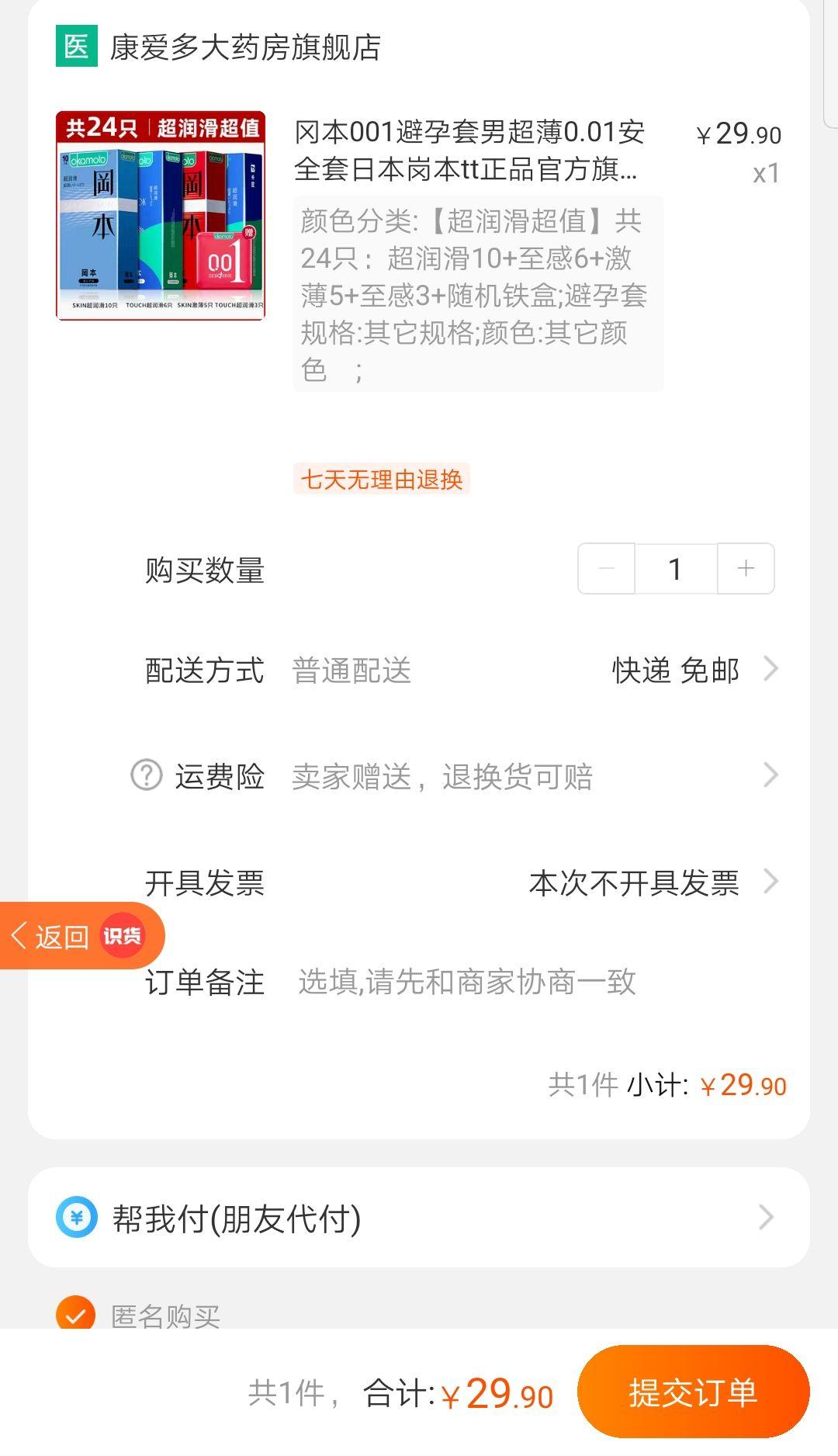Submit the order with 提交订单
838x1456 pixels.
[693, 1392]
